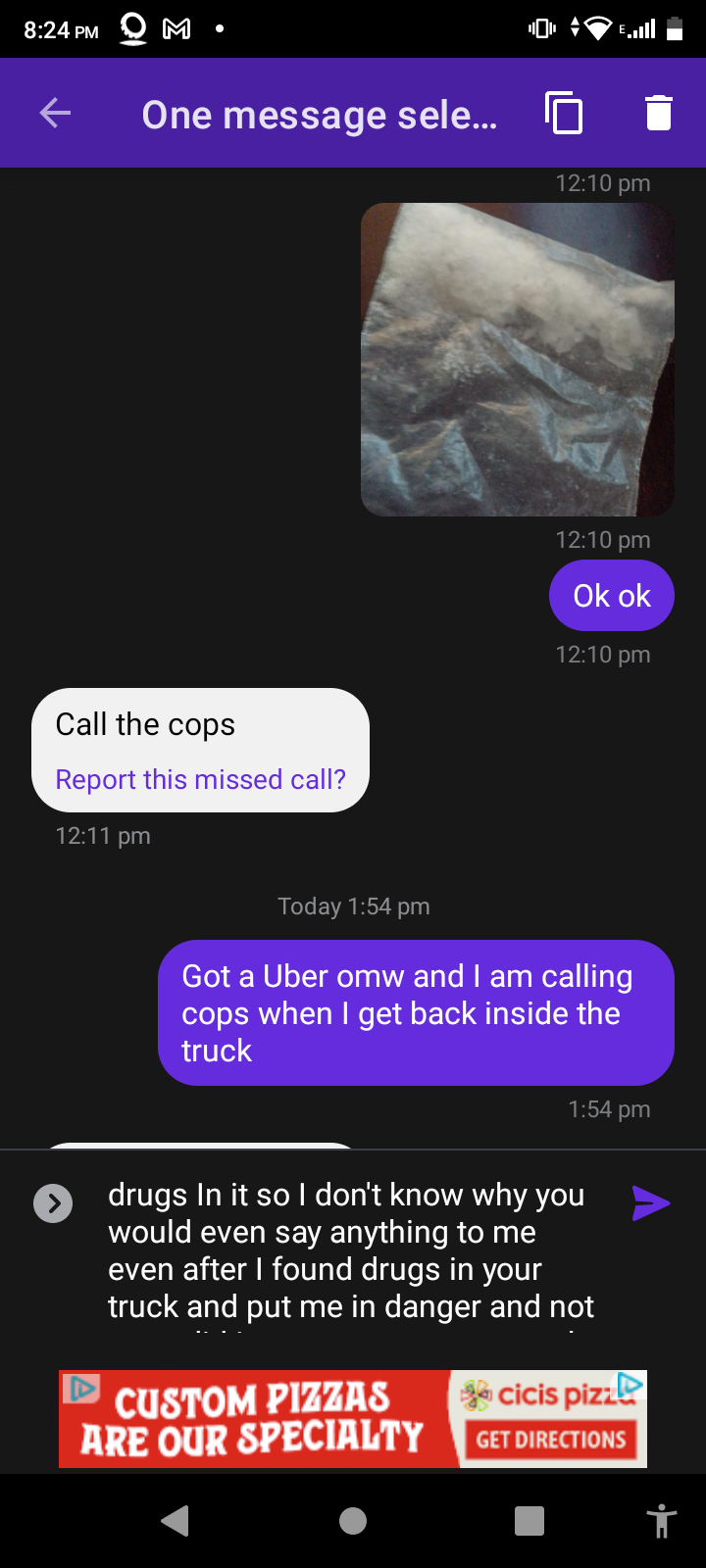Tap the Call the cops message
Screen dimensions: 706x1568
click(x=145, y=724)
